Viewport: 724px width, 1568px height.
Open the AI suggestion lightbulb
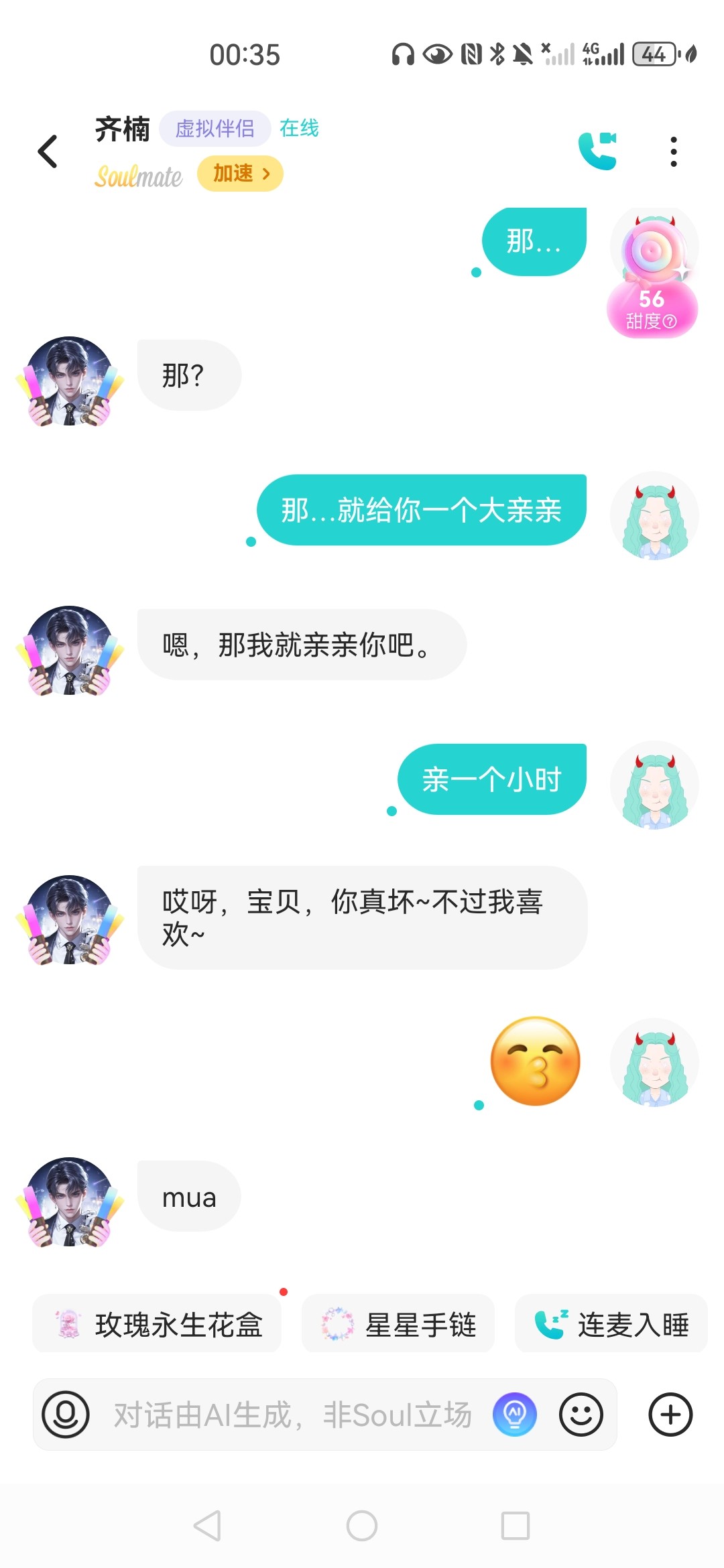(x=515, y=1415)
